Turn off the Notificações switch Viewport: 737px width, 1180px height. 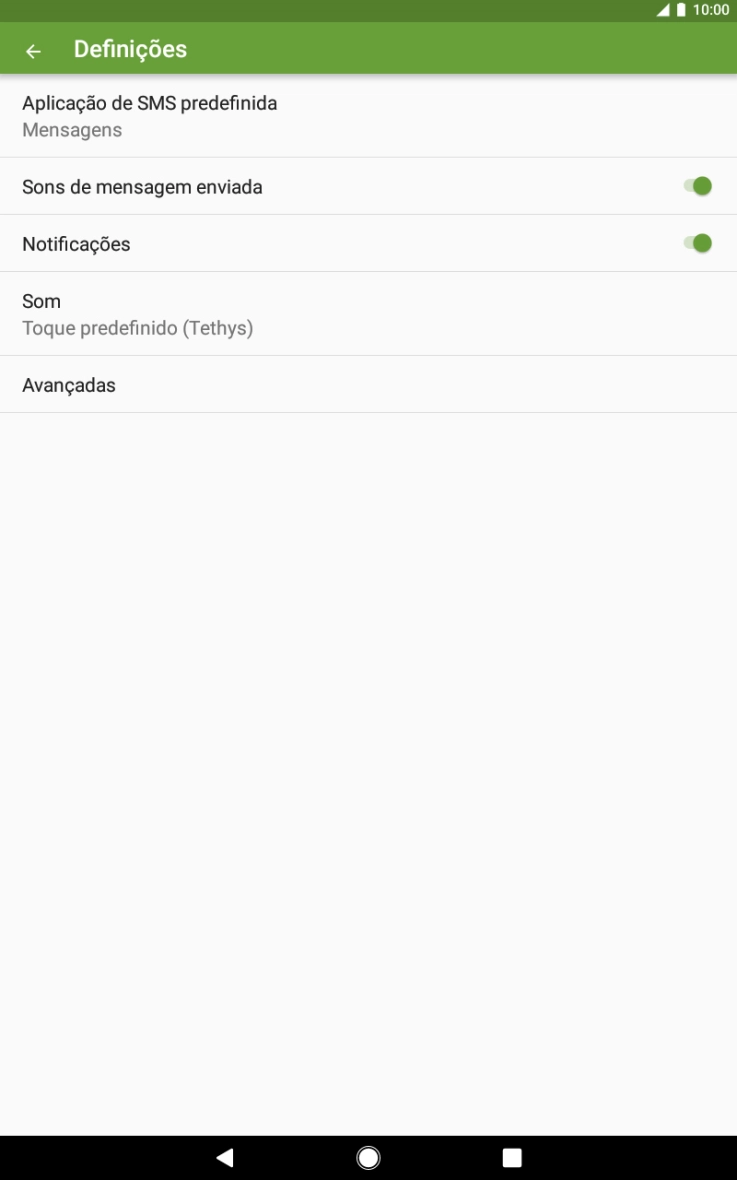click(x=697, y=243)
